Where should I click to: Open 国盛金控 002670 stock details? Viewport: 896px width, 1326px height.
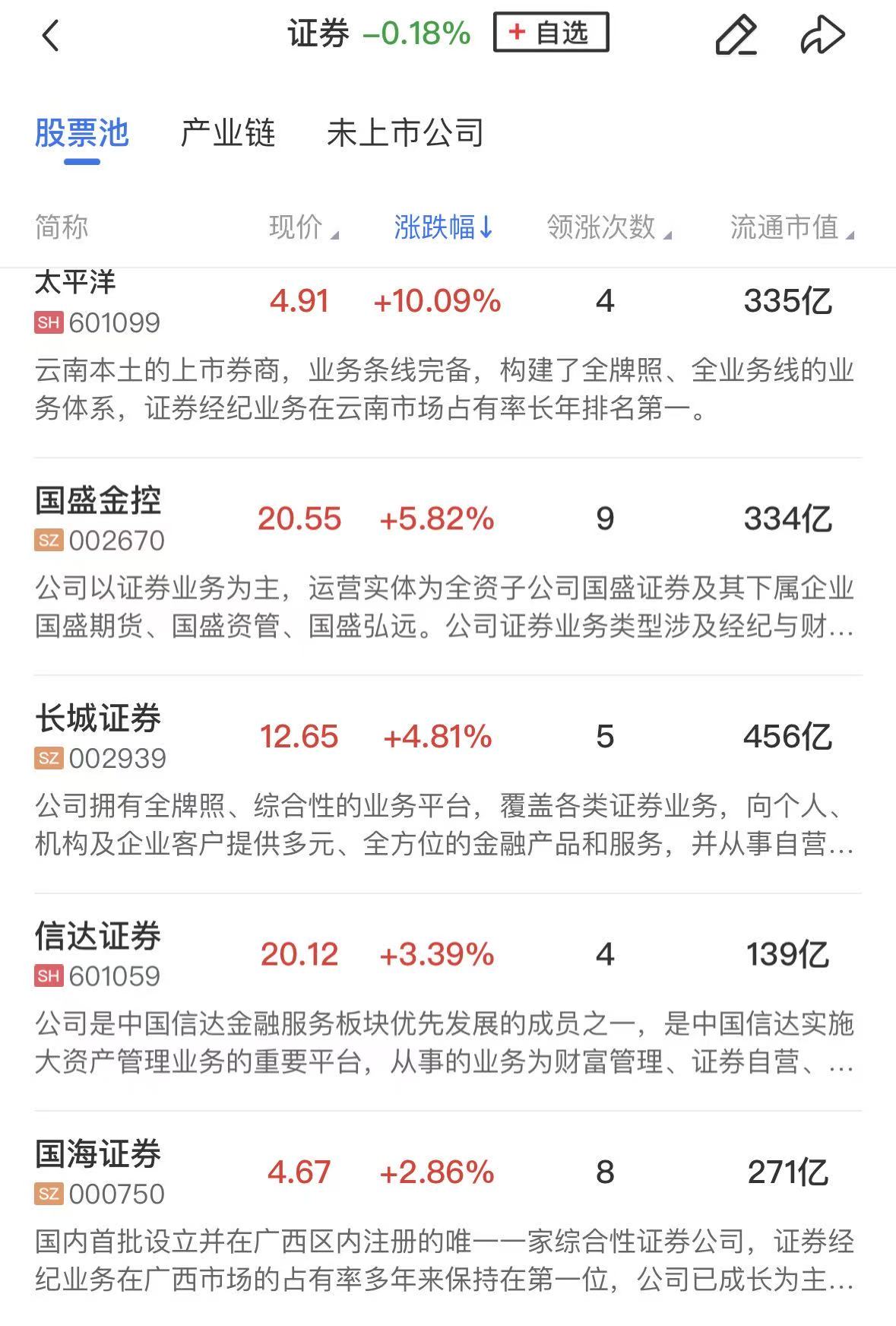click(x=99, y=519)
